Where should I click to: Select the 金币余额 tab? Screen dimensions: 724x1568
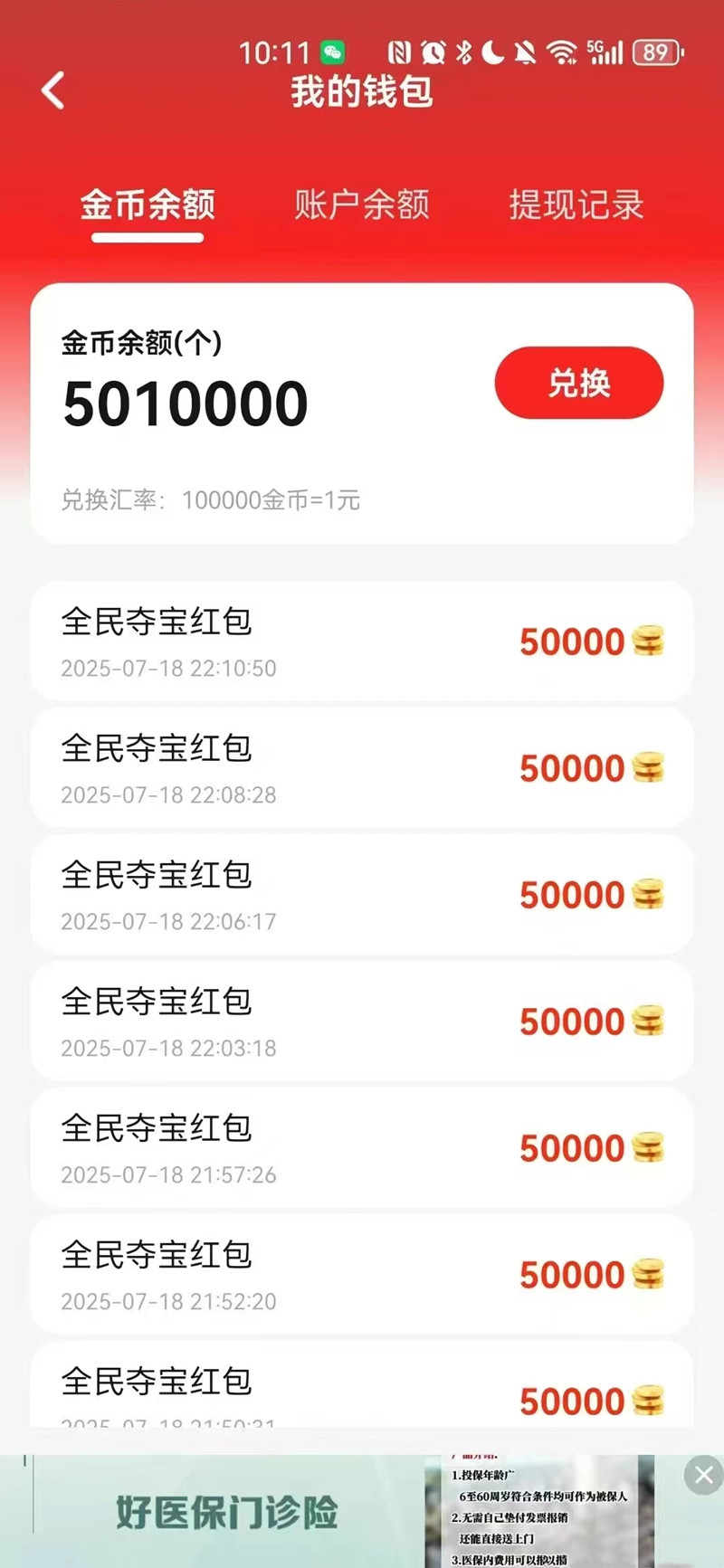coord(148,204)
